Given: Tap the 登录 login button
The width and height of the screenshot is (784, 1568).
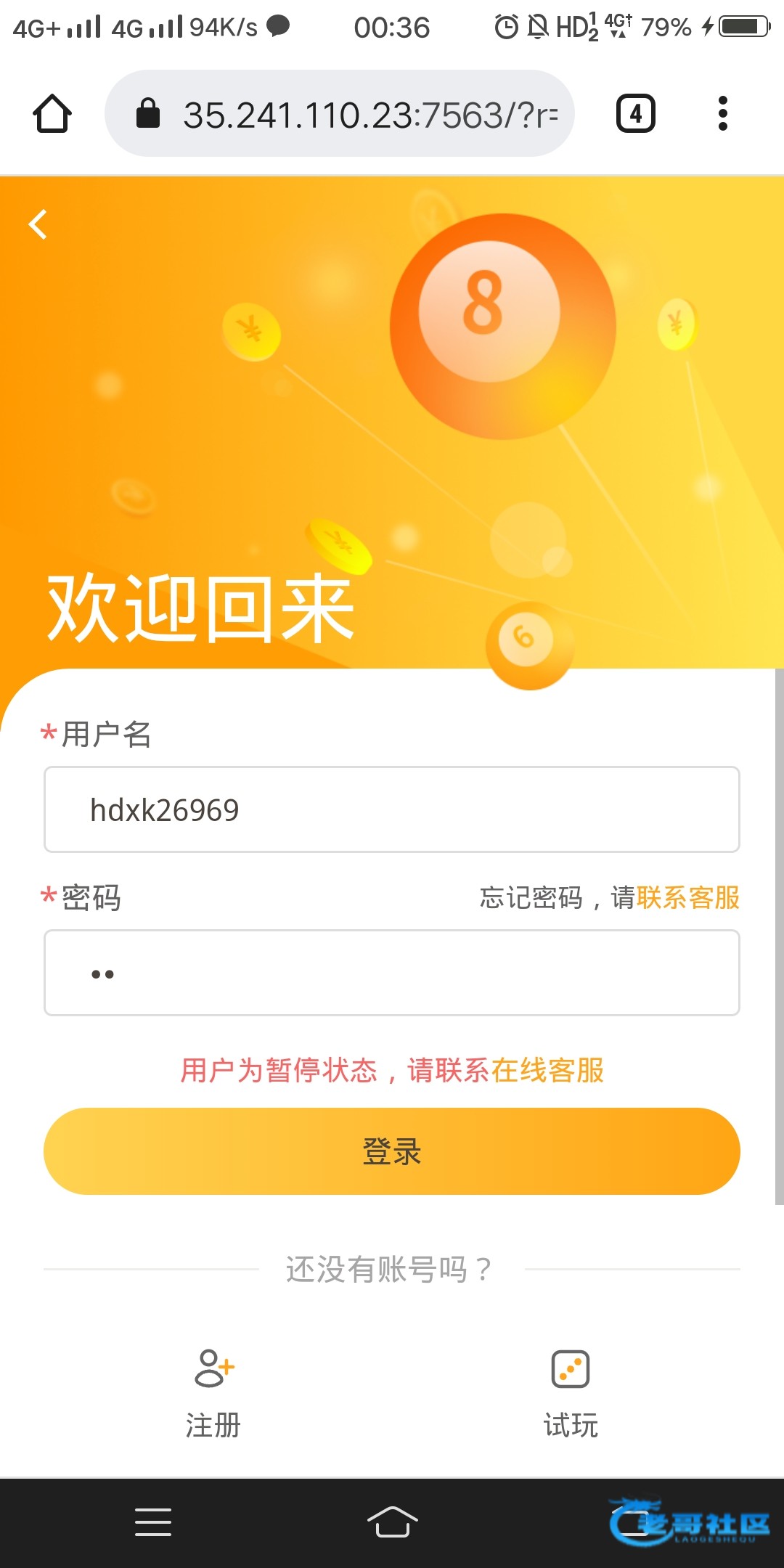Looking at the screenshot, I should pos(392,1151).
